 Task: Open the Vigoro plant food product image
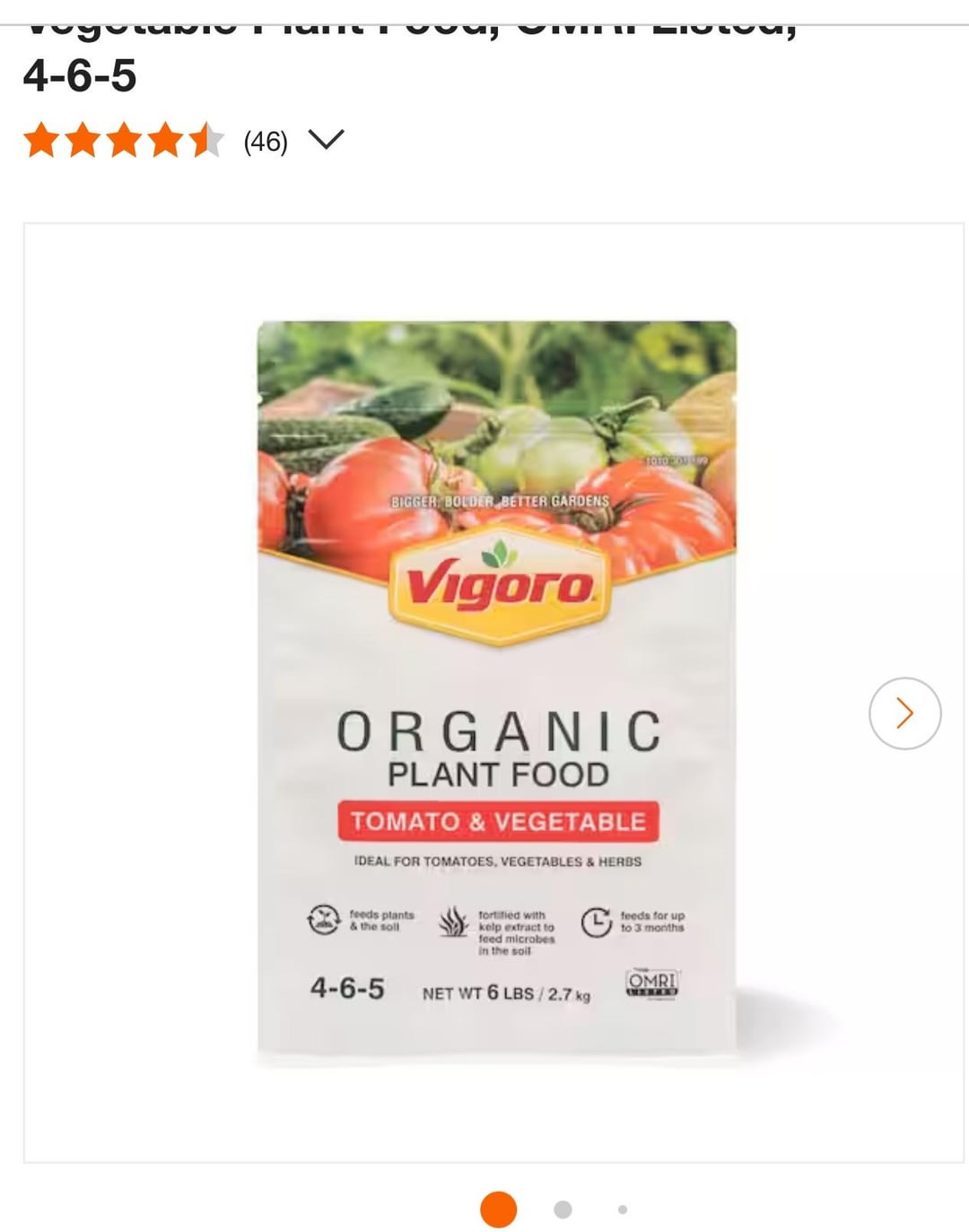pos(496,691)
